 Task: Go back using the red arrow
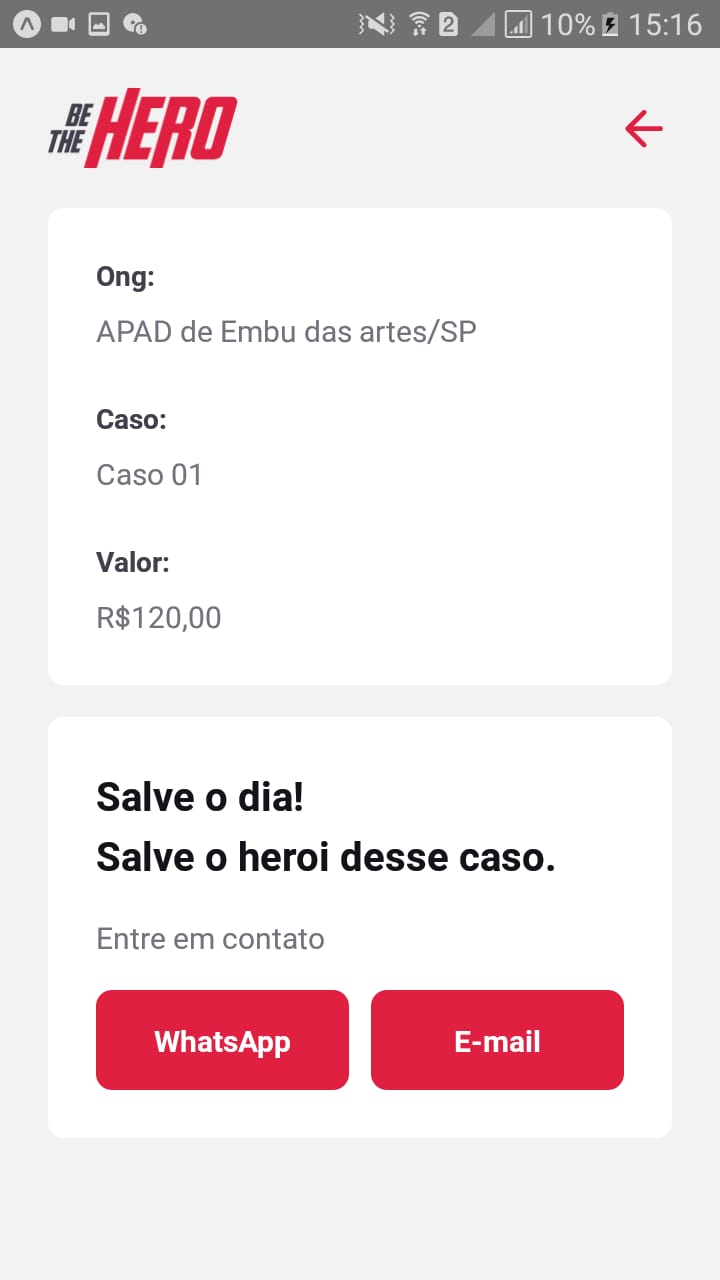tap(643, 128)
